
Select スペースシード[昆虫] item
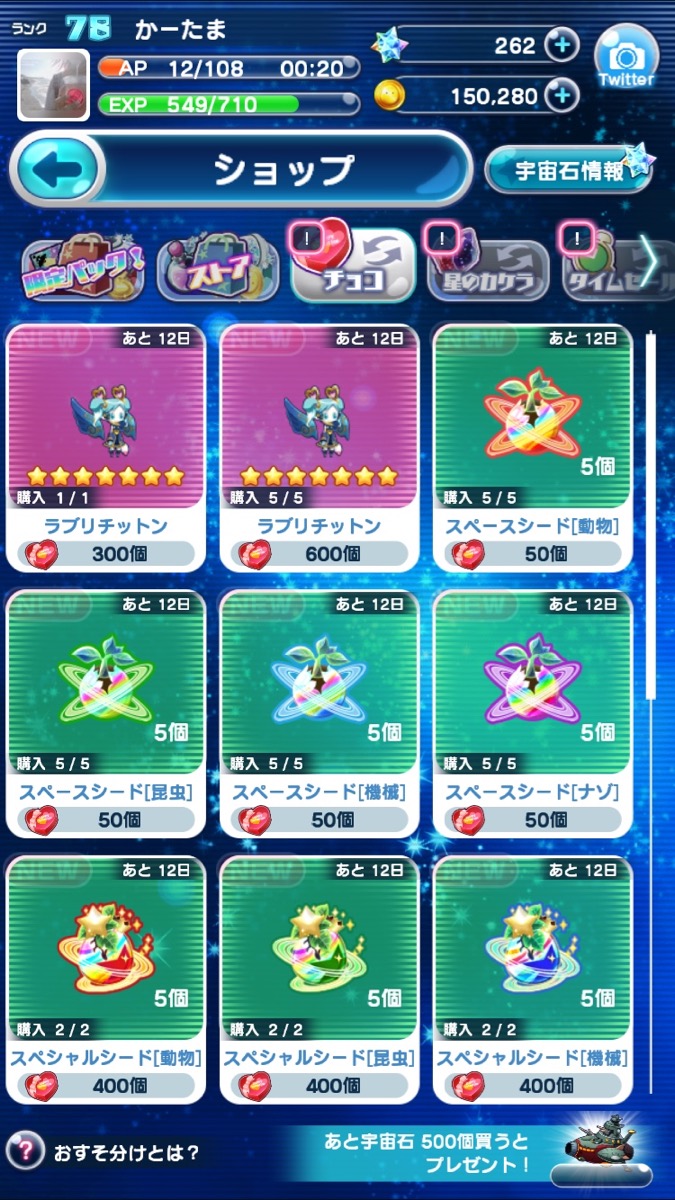pyautogui.click(x=106, y=713)
